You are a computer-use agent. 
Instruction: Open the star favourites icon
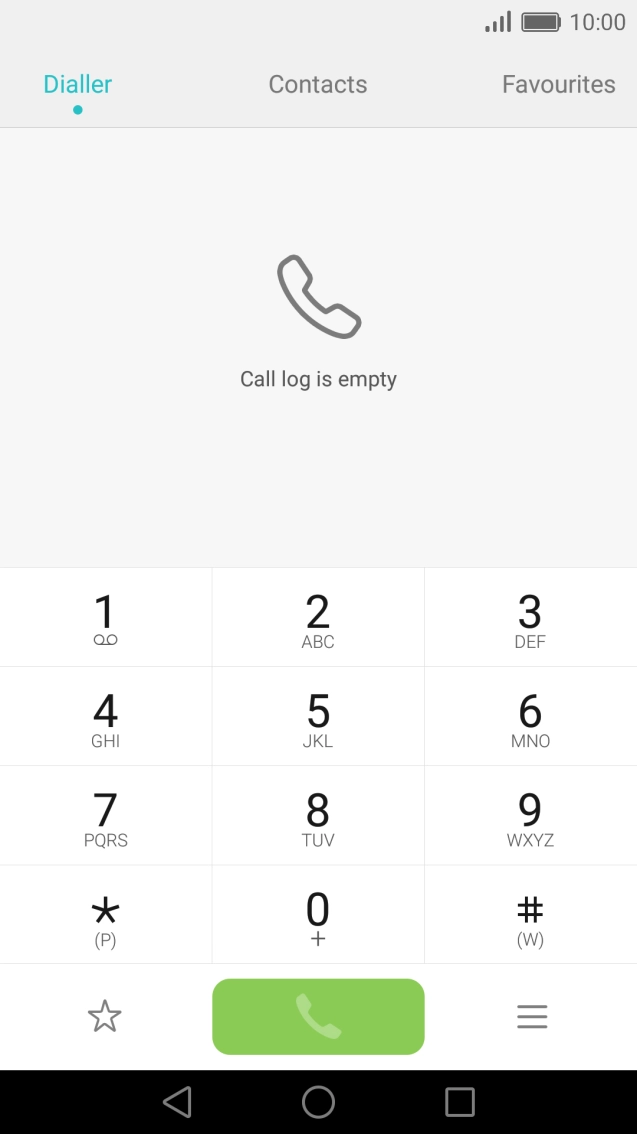[x=105, y=1016]
